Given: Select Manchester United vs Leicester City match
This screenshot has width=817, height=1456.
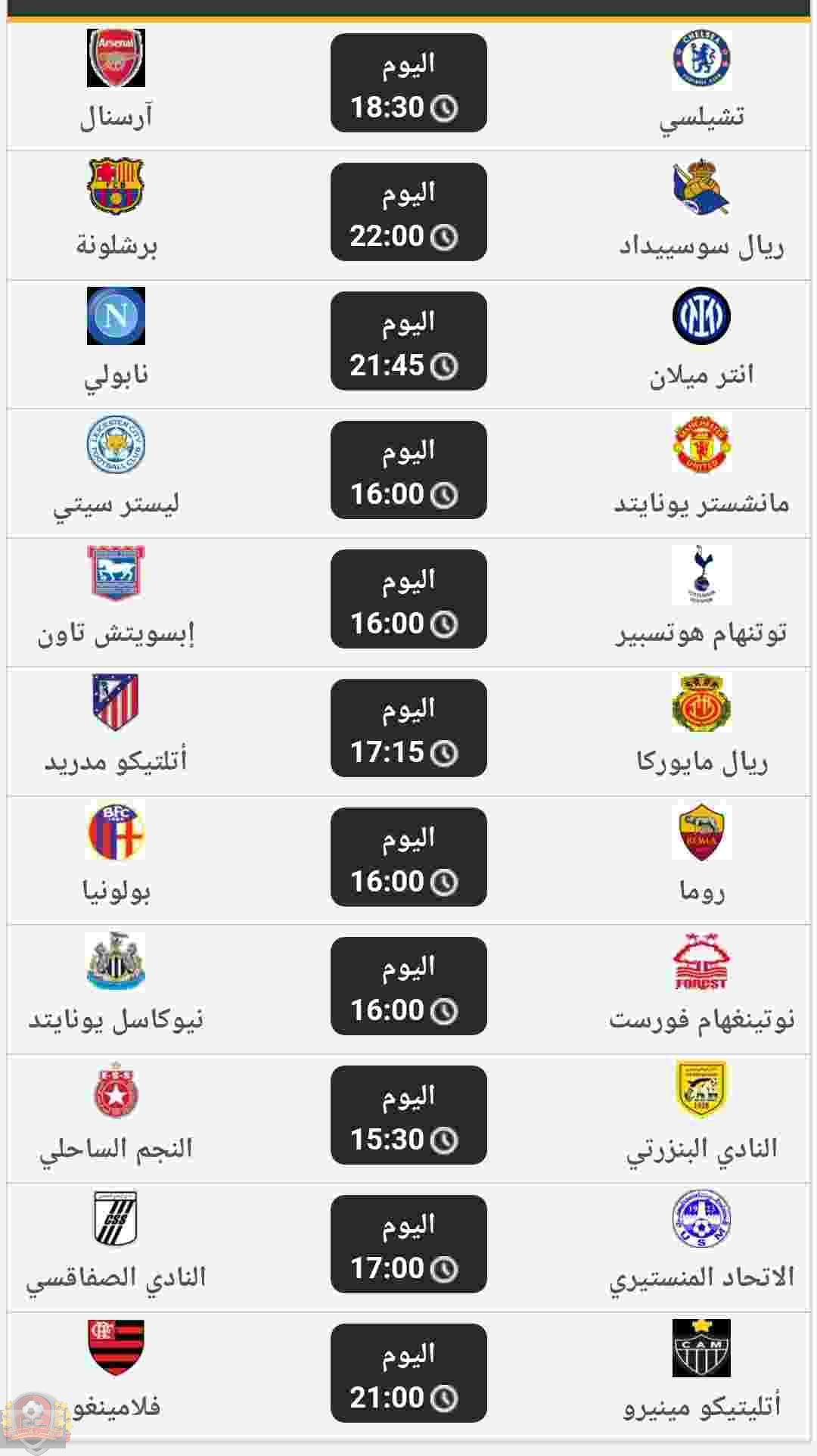Looking at the screenshot, I should click(x=408, y=471).
